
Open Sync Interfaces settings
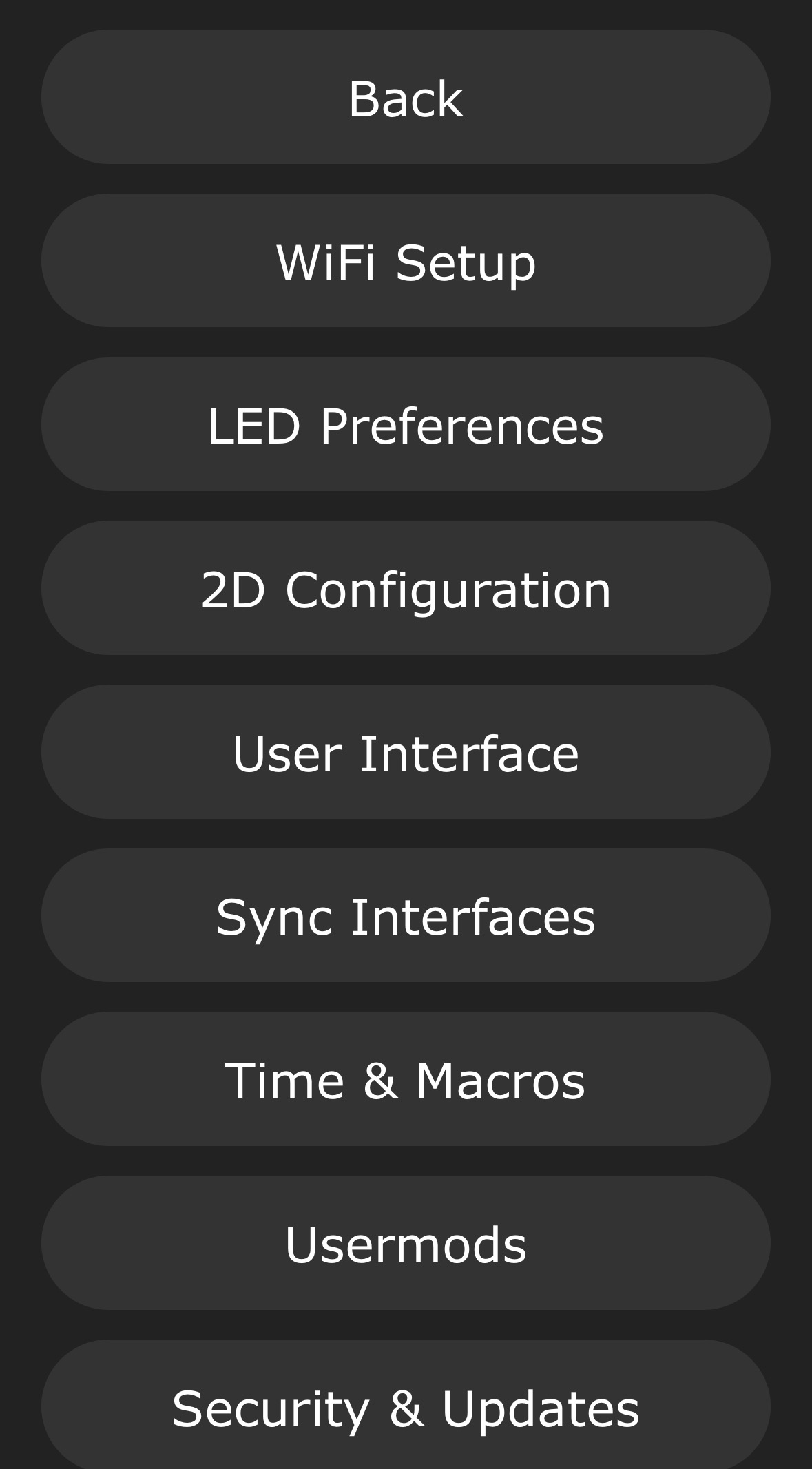point(406,916)
